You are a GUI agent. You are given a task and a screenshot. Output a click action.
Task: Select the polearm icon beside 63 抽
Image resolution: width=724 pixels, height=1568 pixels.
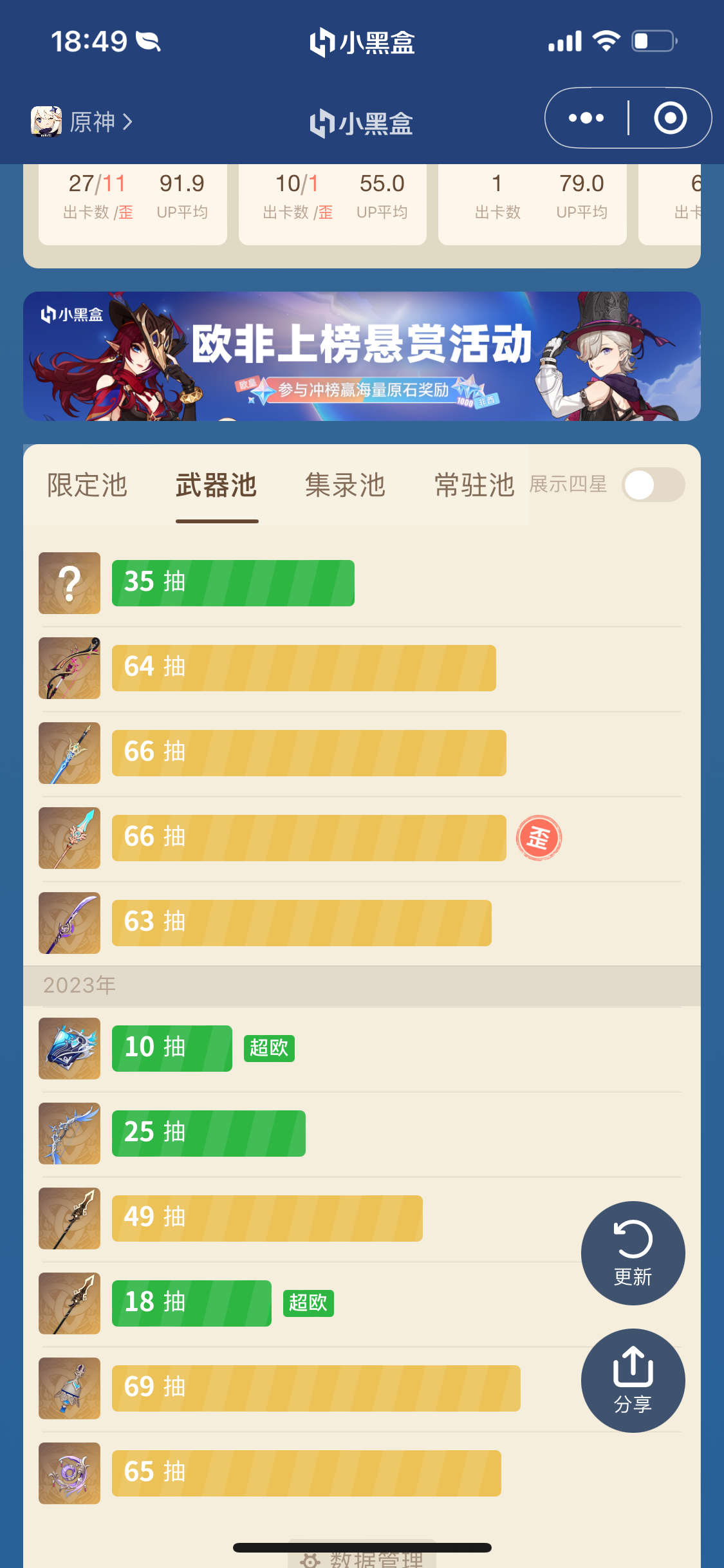[x=69, y=923]
